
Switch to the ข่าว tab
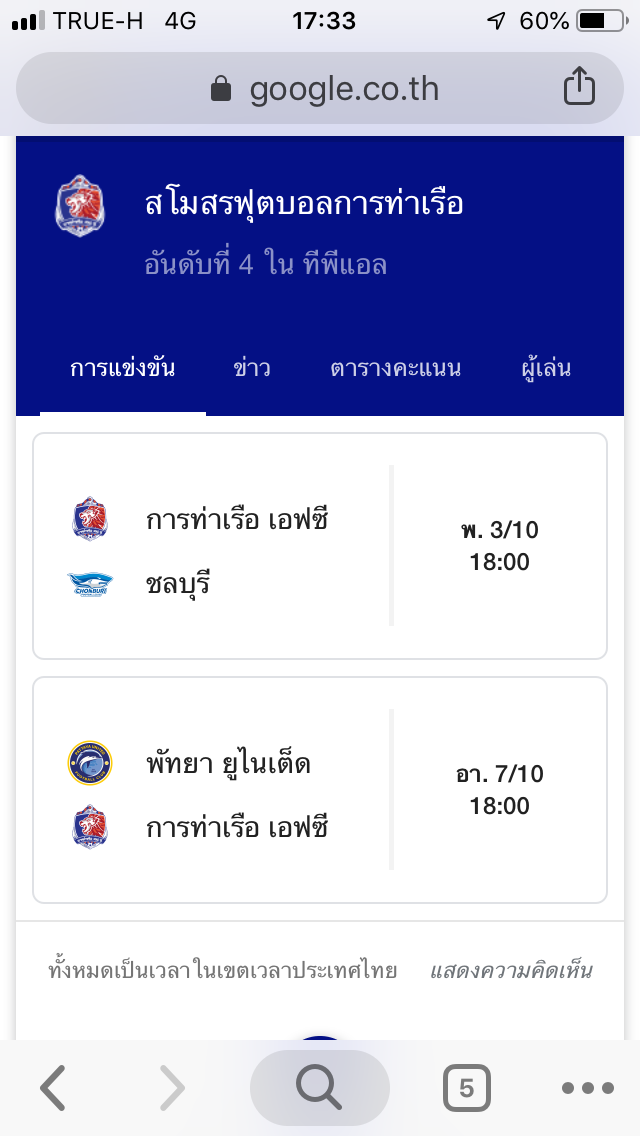[x=252, y=368]
